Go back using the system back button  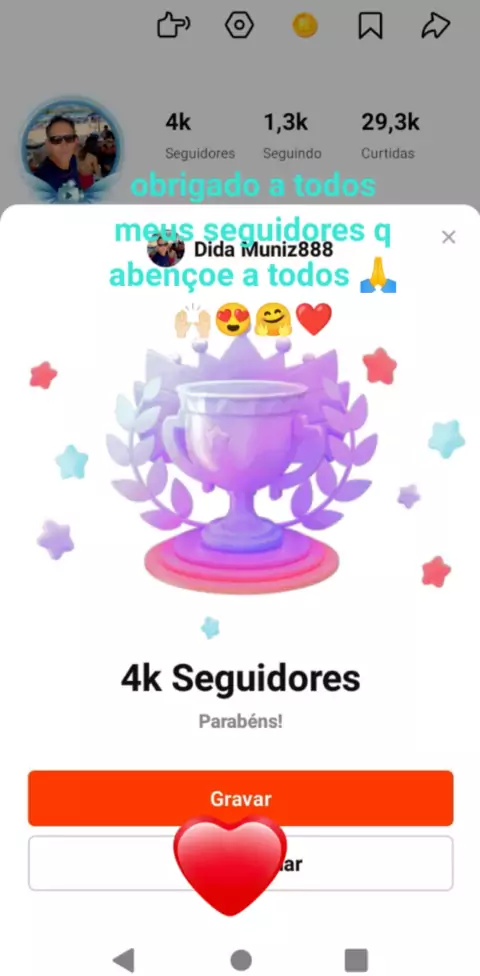123,960
